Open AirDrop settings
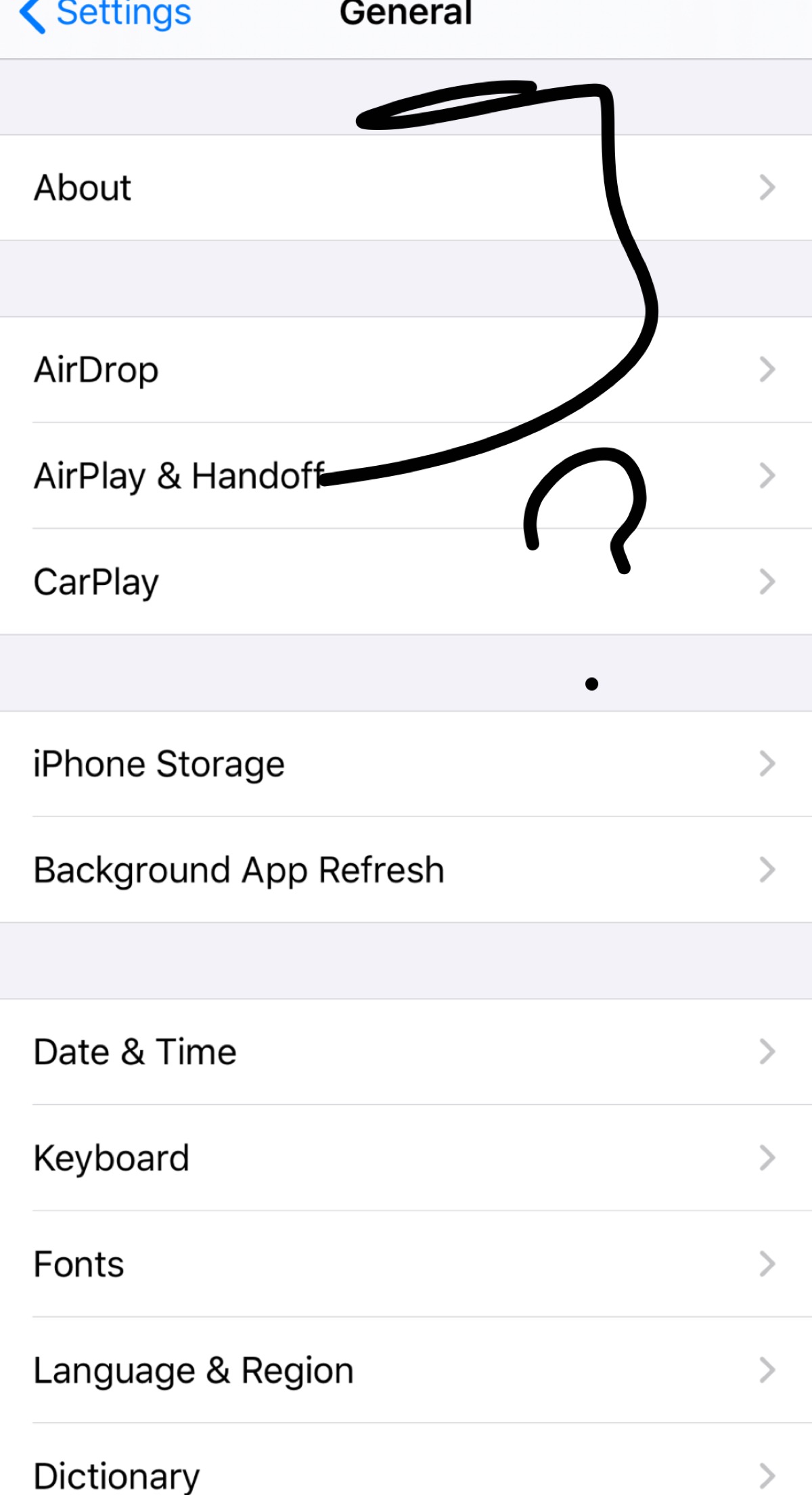 click(406, 370)
